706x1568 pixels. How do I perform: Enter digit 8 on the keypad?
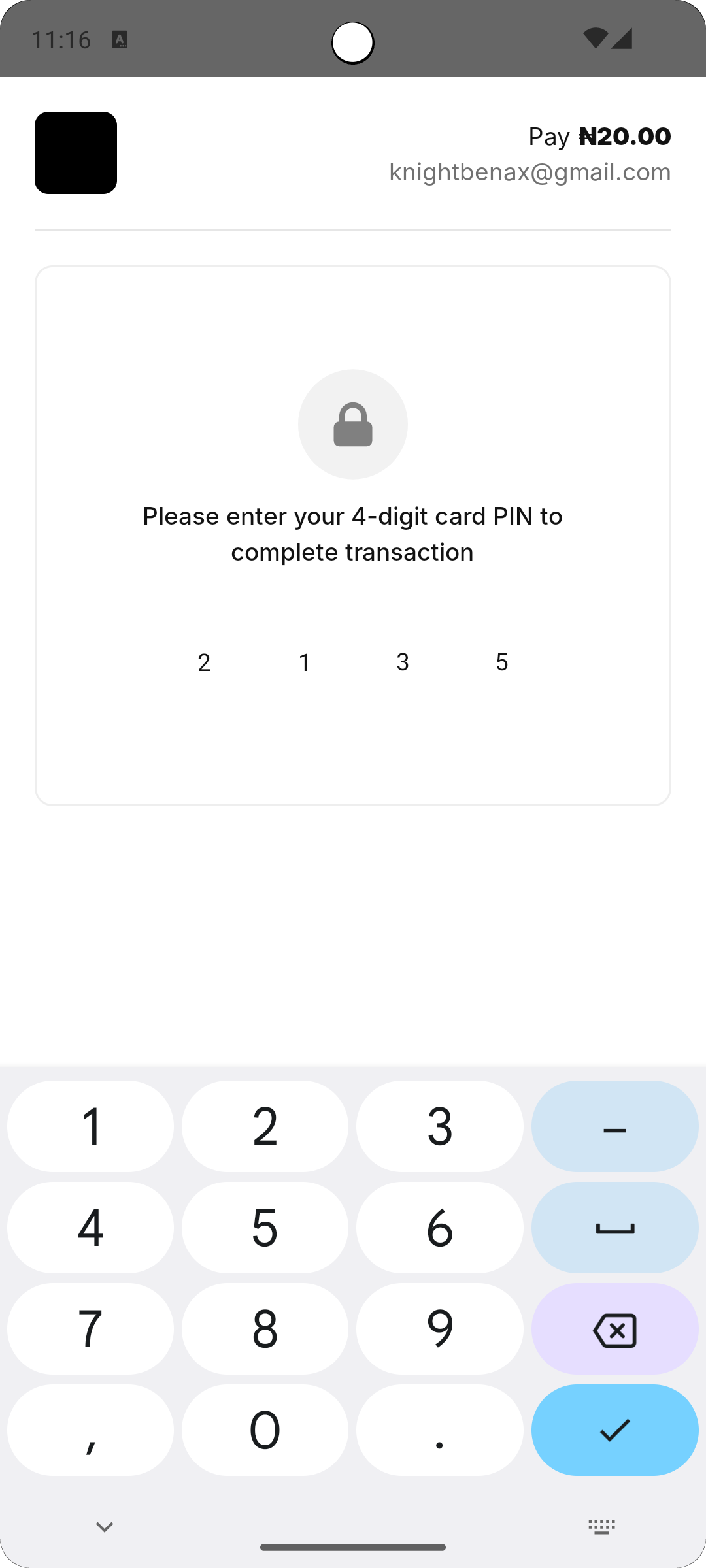(x=265, y=1329)
